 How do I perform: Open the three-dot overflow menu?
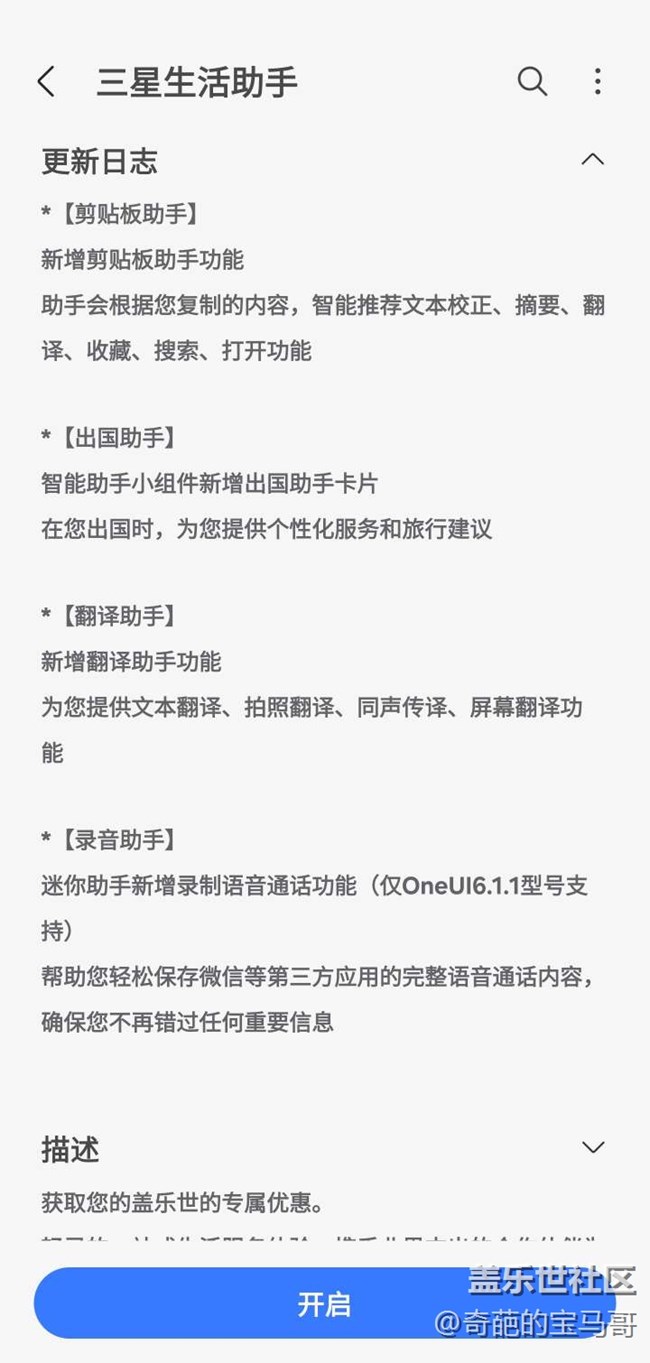click(597, 82)
